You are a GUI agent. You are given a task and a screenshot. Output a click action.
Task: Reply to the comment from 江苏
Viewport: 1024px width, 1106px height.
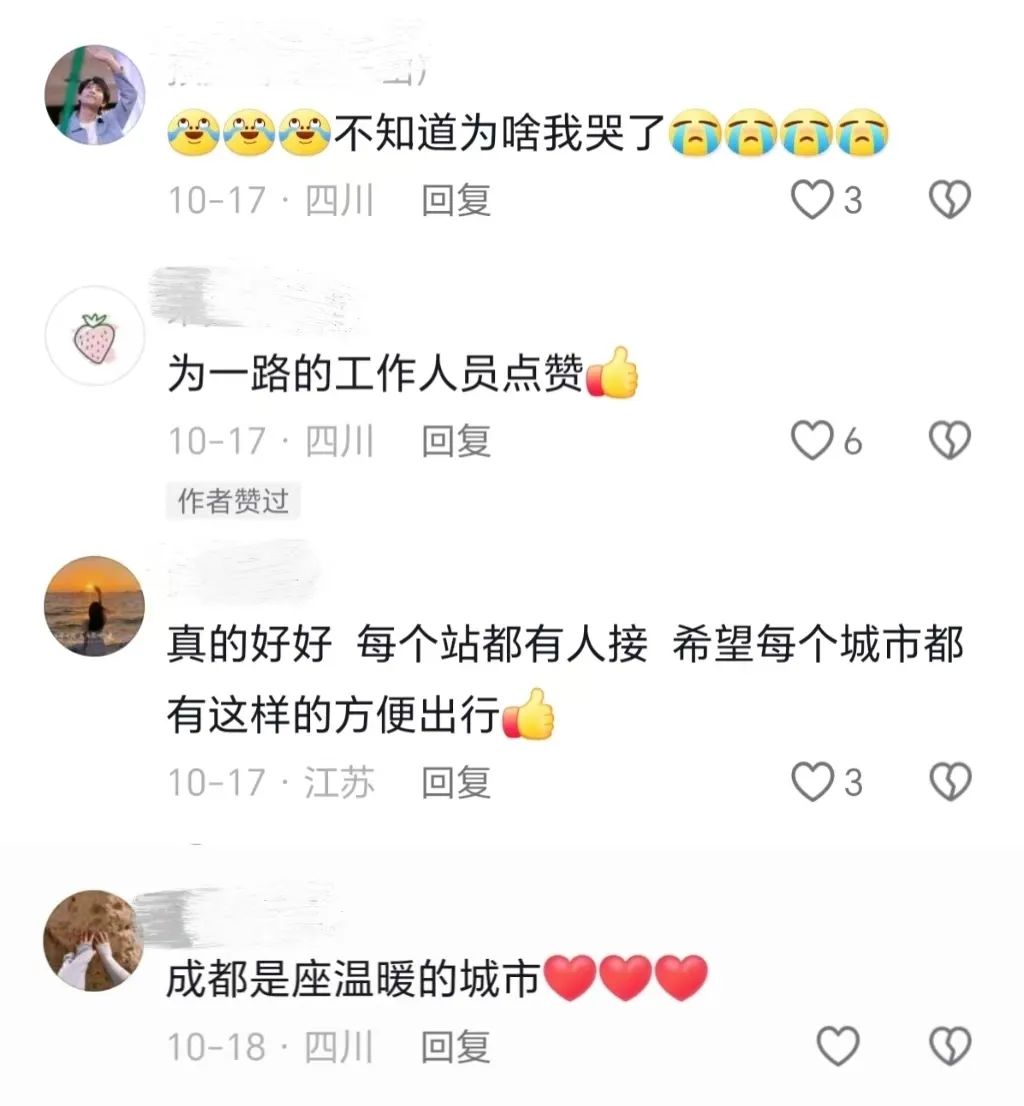(x=456, y=782)
